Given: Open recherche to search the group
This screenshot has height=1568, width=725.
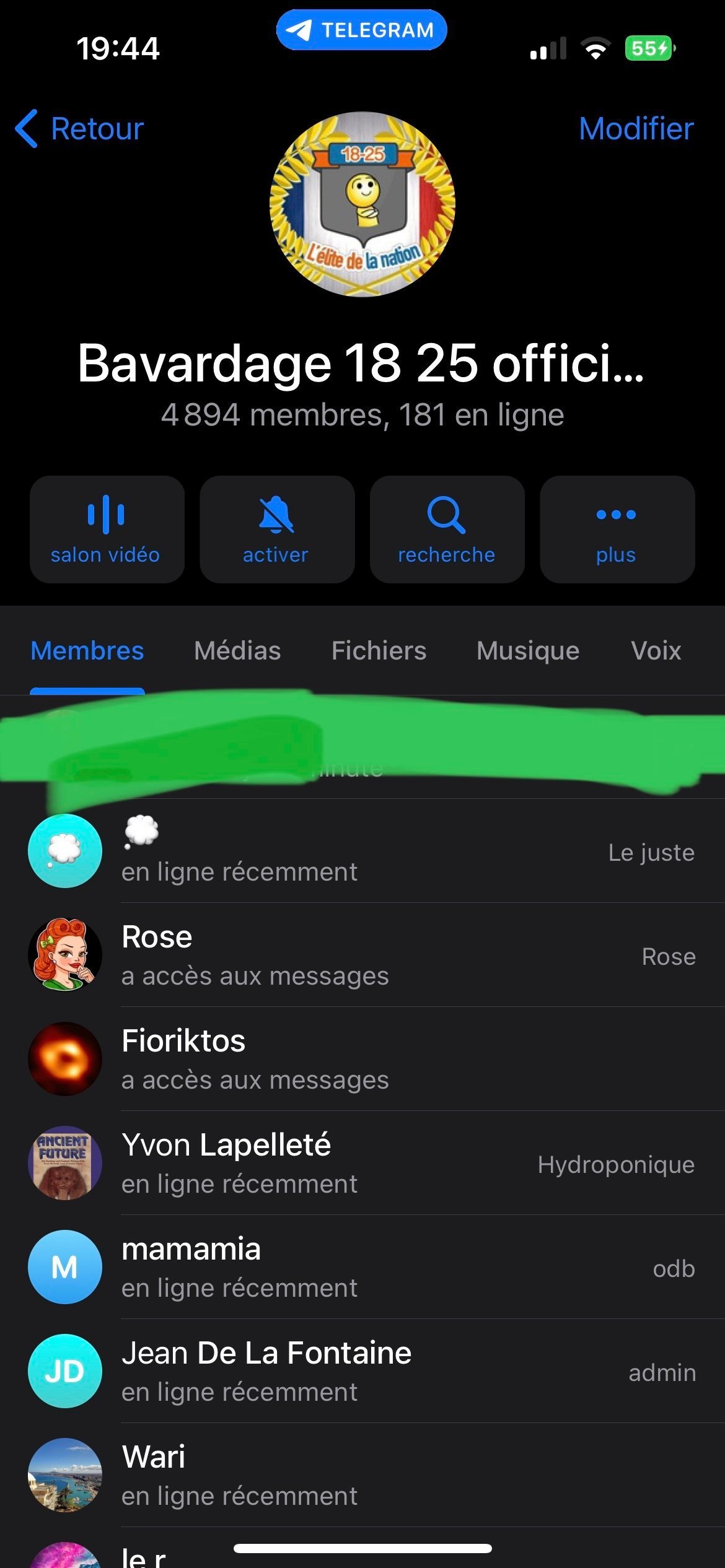Looking at the screenshot, I should coord(447,529).
